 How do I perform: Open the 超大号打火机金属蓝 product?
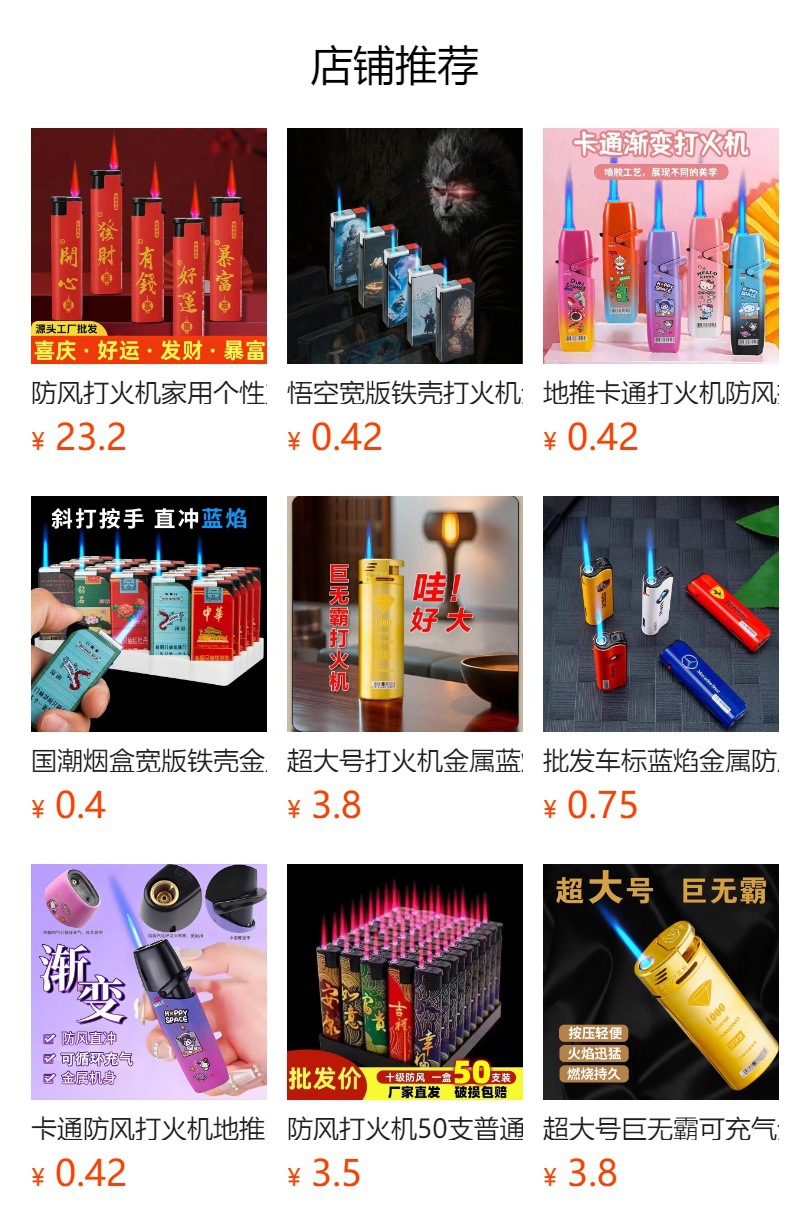click(x=405, y=614)
